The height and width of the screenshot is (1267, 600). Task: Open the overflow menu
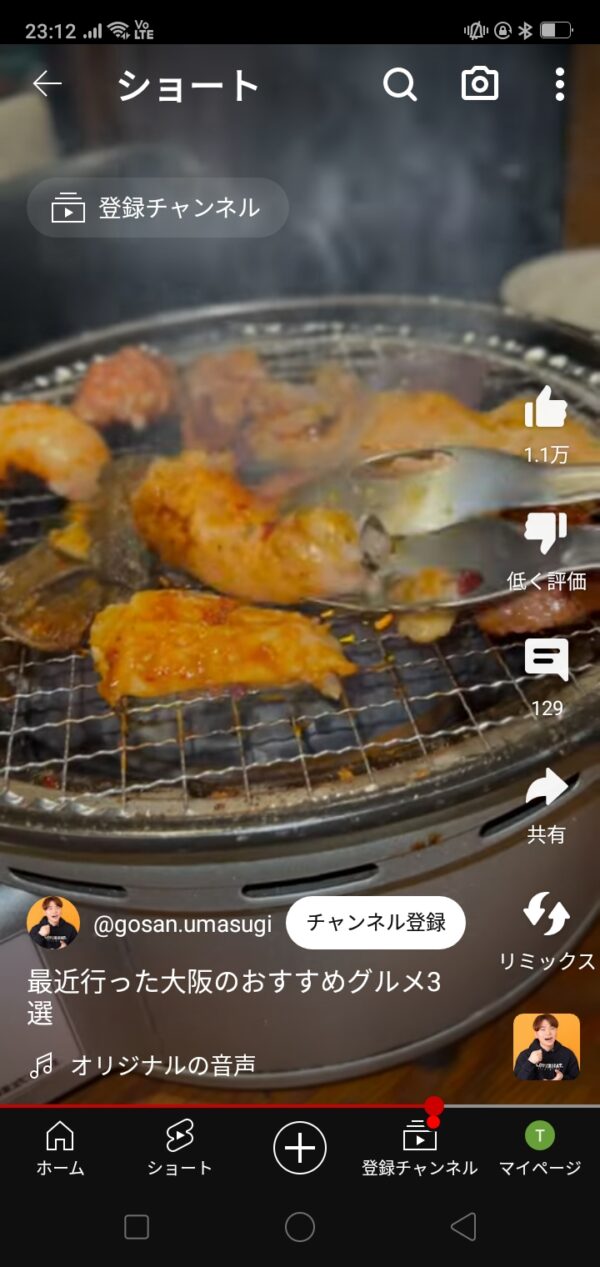[559, 85]
